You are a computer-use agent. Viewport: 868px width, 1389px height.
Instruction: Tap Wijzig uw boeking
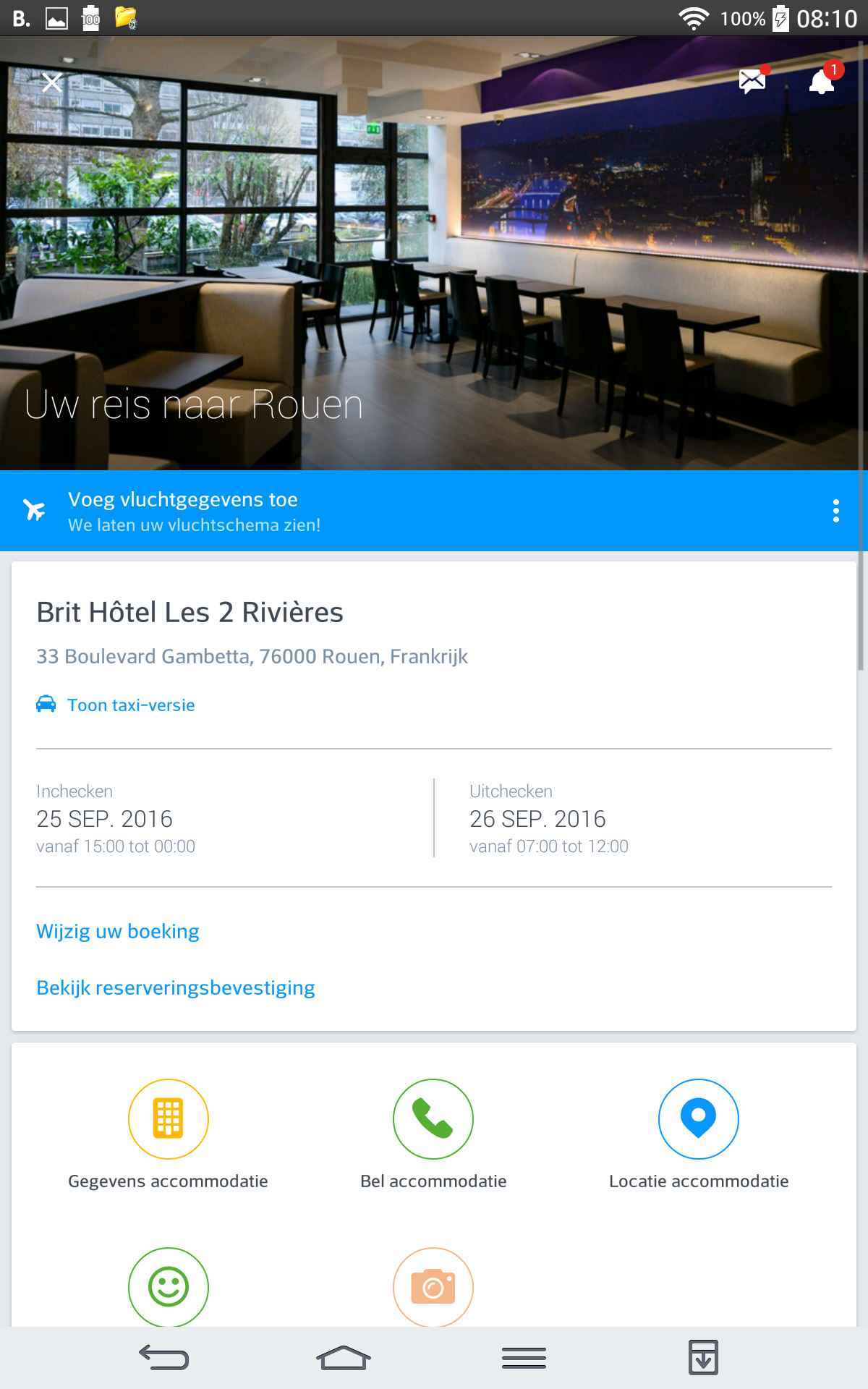pyautogui.click(x=118, y=931)
